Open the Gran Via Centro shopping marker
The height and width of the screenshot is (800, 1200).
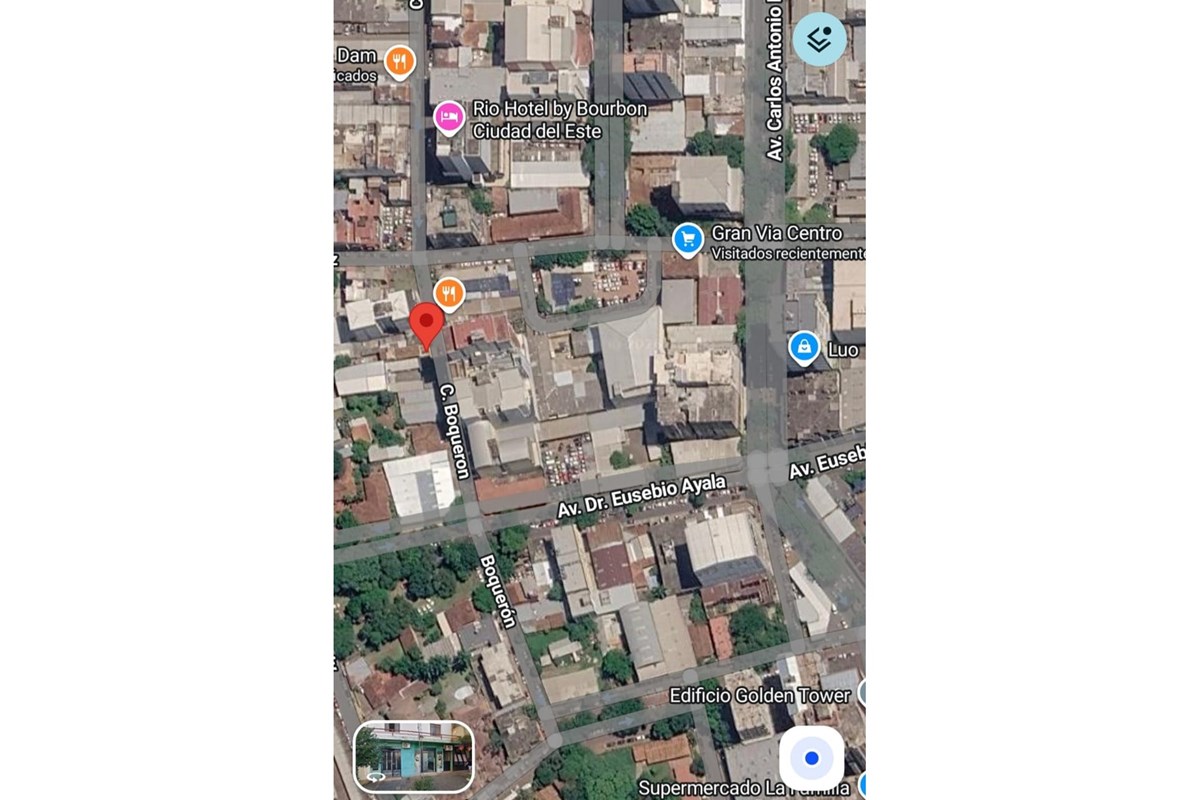tap(687, 240)
